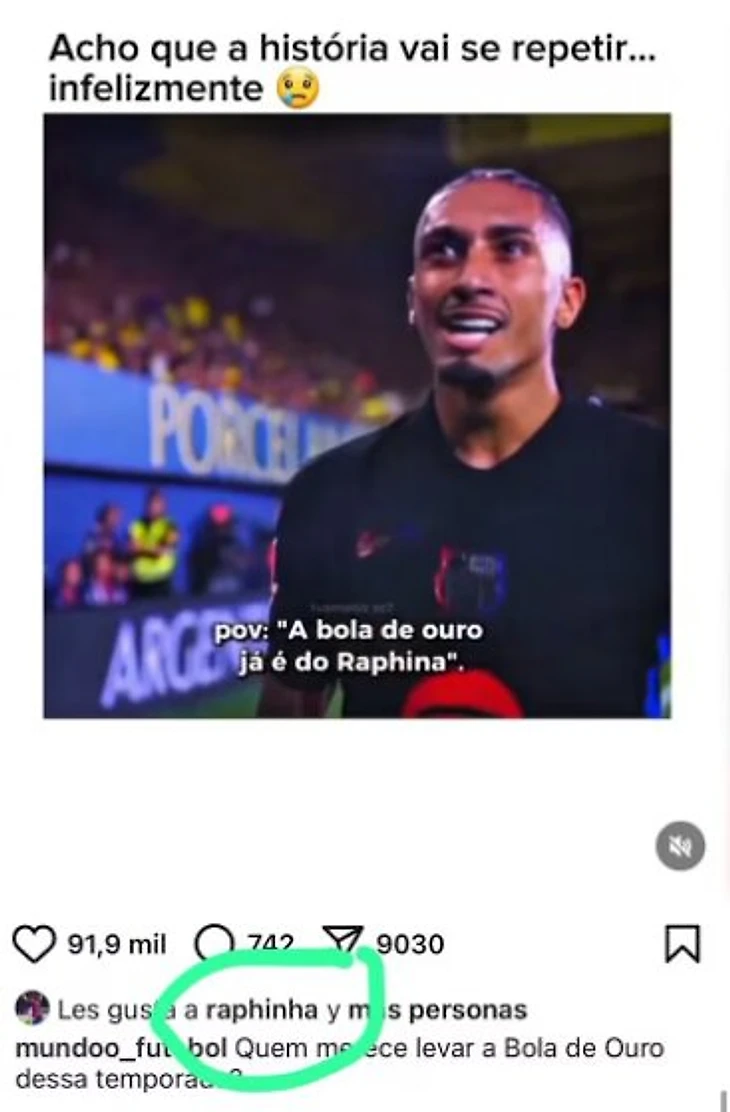Image resolution: width=730 pixels, height=1112 pixels.
Task: Open raphinha's profile from the likes line
Action: pos(261,1010)
